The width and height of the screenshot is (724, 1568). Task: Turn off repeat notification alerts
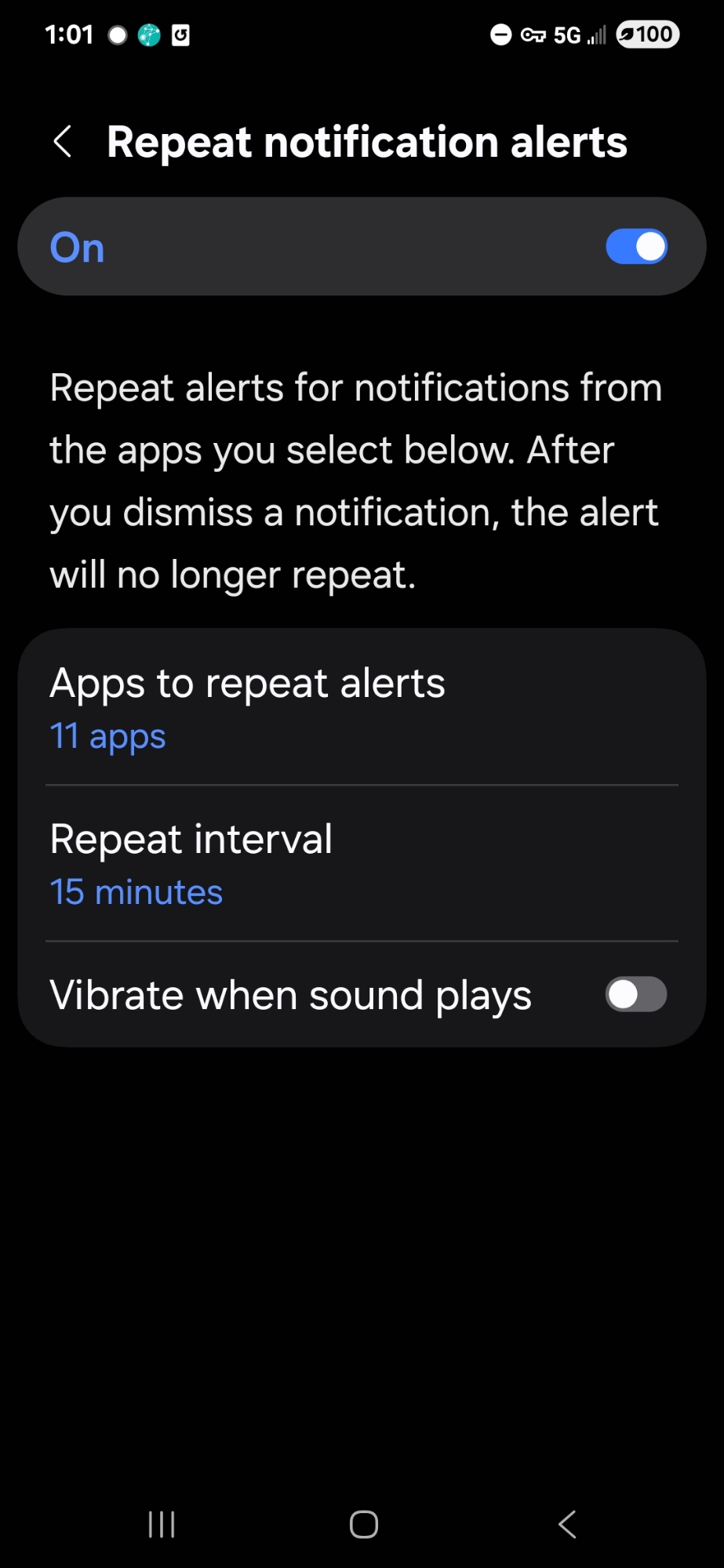coord(635,247)
